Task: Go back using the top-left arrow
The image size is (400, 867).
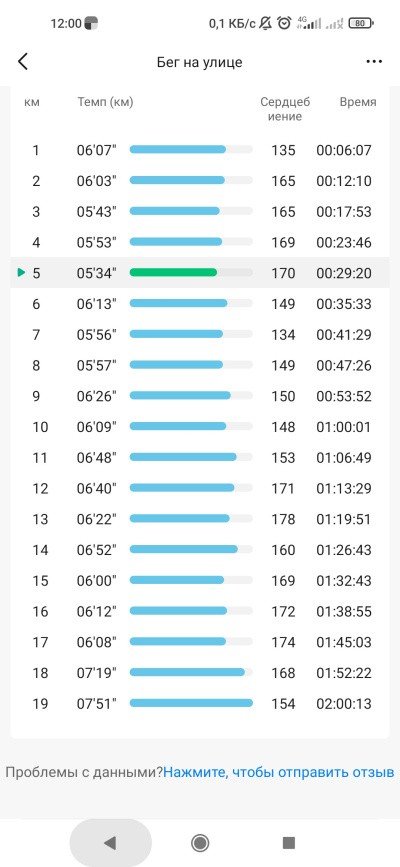Action: pos(23,62)
